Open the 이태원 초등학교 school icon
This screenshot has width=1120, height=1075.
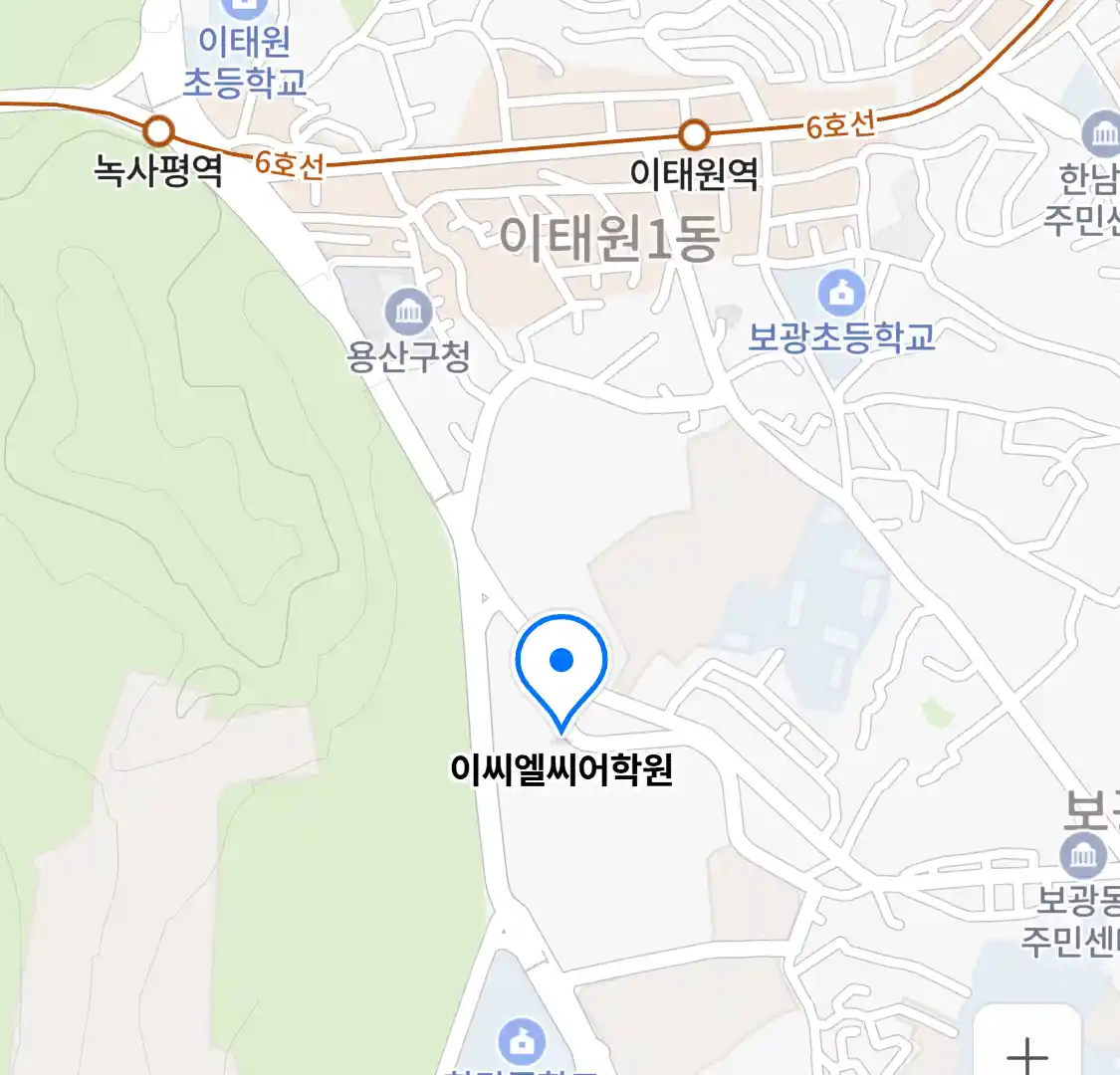[245, 8]
